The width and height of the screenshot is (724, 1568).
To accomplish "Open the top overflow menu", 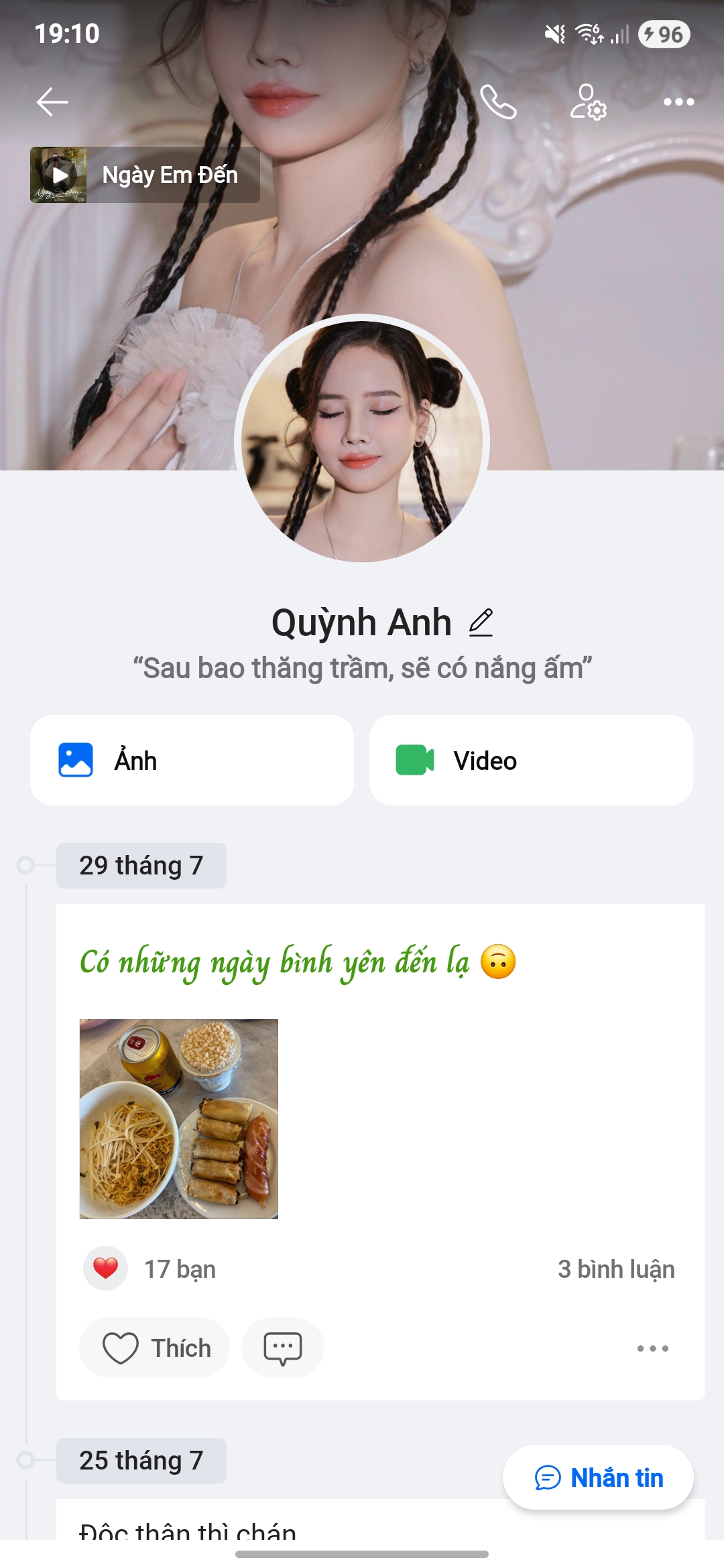I will (678, 102).
